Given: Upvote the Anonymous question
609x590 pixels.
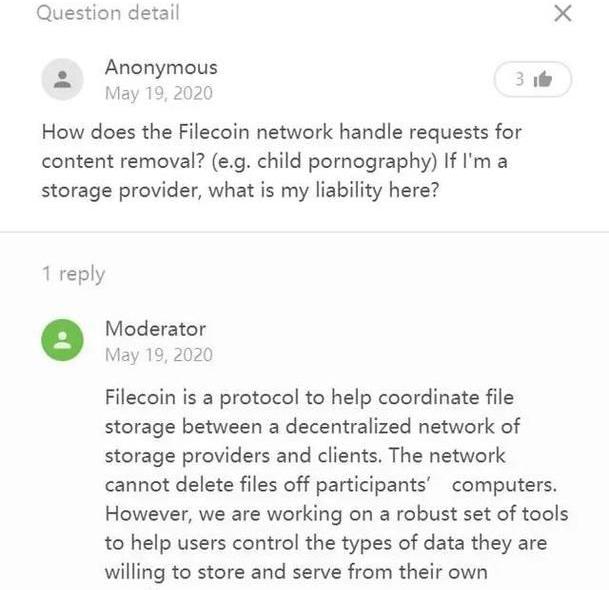Looking at the screenshot, I should pyautogui.click(x=533, y=80).
